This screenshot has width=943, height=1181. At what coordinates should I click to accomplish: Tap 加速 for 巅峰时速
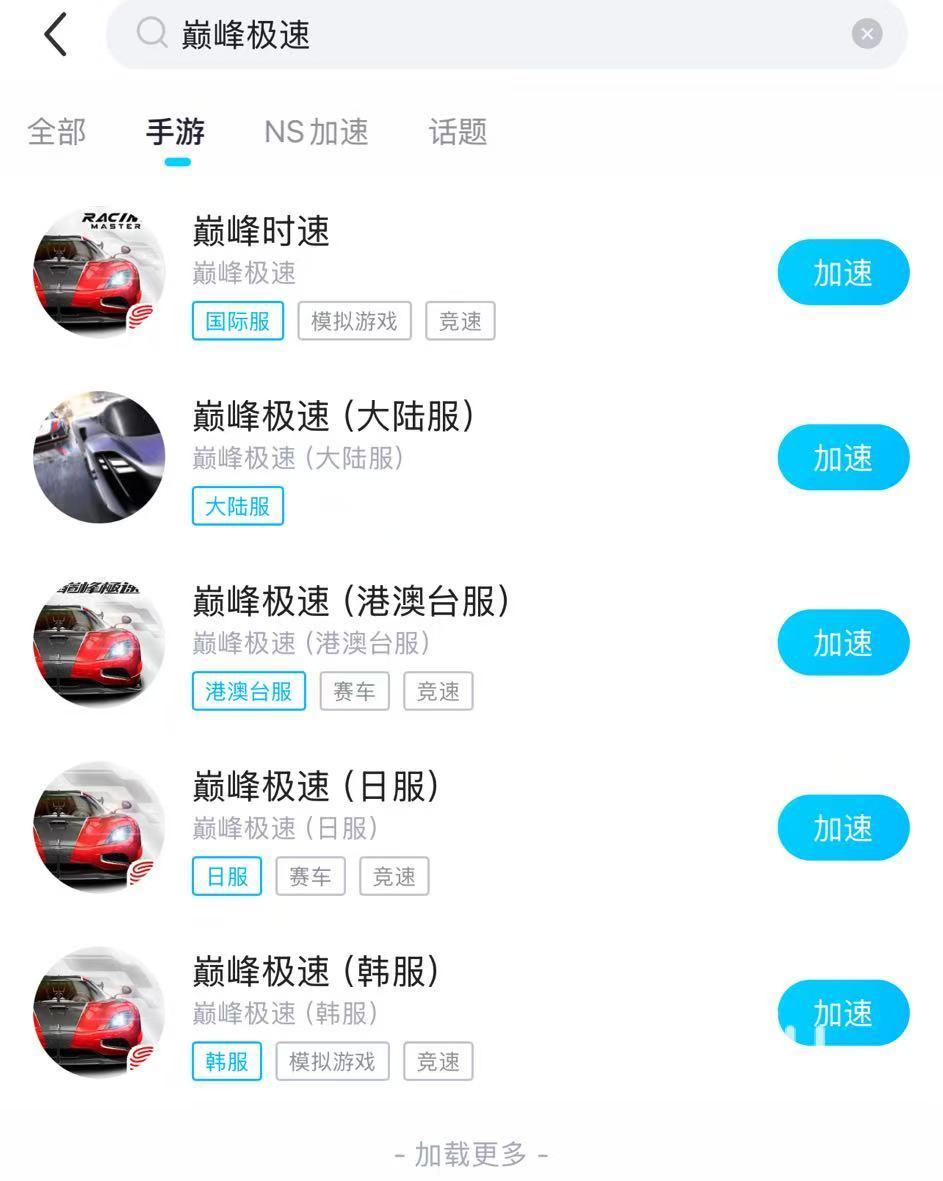pos(843,273)
